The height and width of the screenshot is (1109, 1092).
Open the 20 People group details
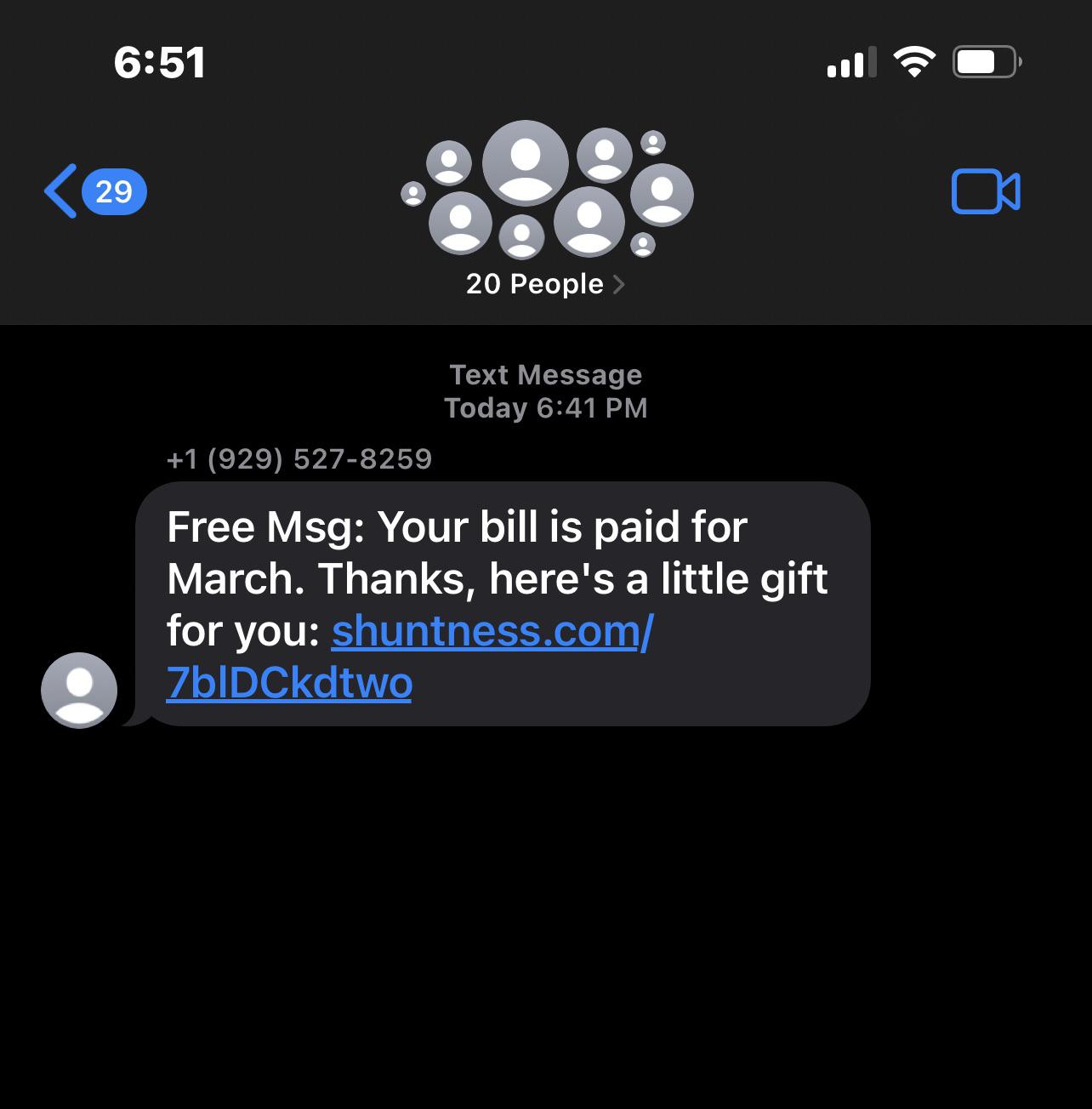[x=544, y=284]
